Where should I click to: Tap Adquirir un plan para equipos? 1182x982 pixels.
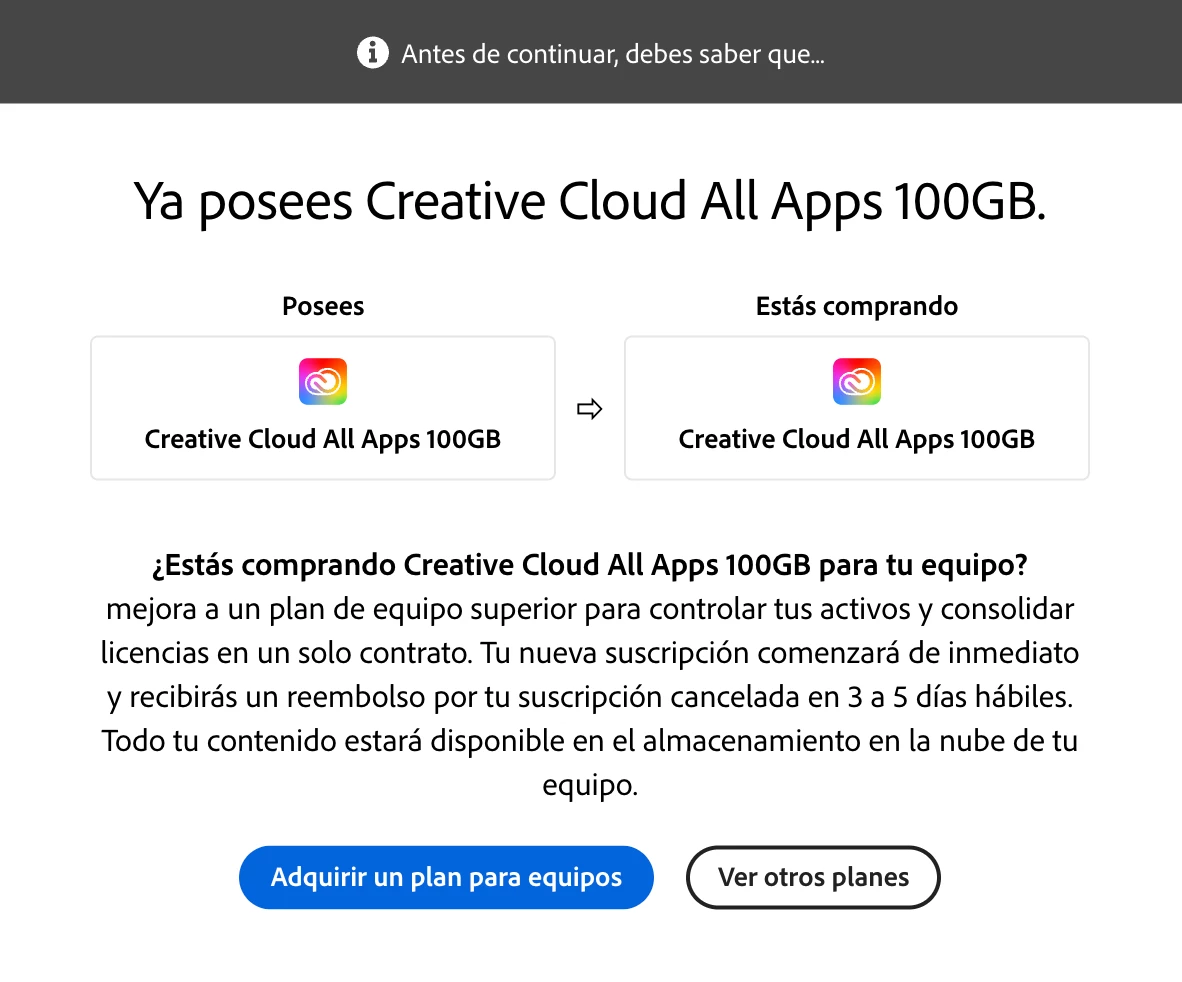446,878
